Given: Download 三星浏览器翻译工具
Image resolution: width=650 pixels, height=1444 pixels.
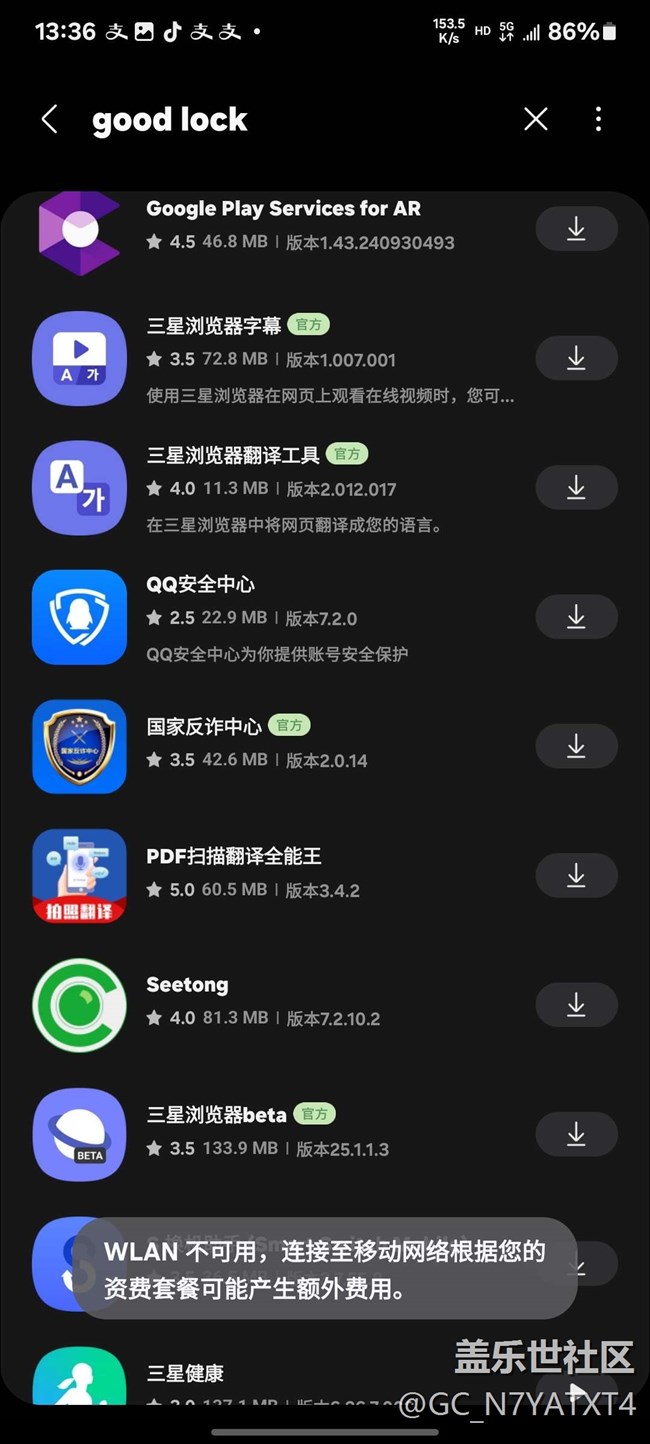Looking at the screenshot, I should (x=576, y=487).
